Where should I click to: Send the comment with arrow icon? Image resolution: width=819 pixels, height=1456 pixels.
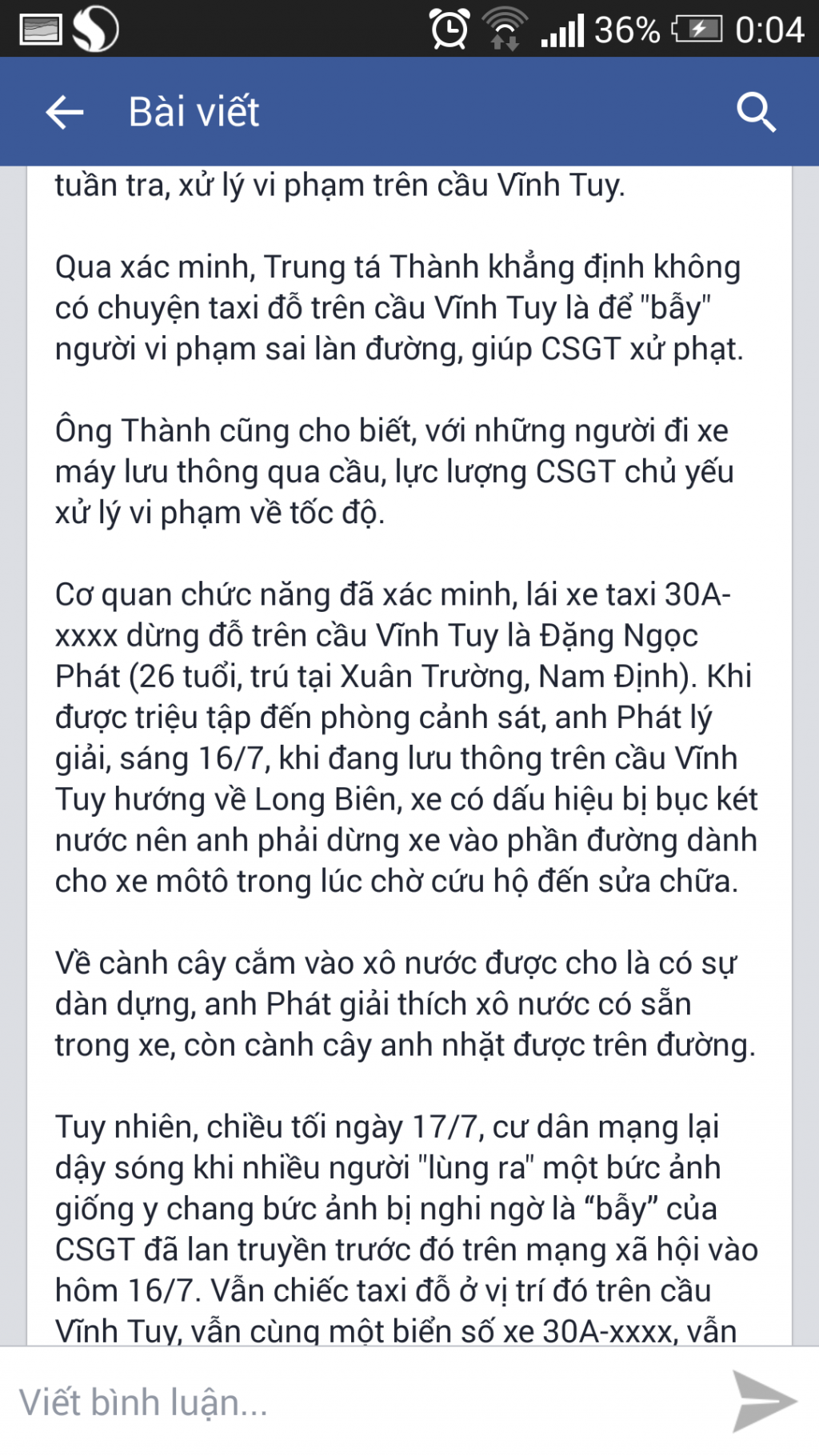click(x=764, y=1401)
